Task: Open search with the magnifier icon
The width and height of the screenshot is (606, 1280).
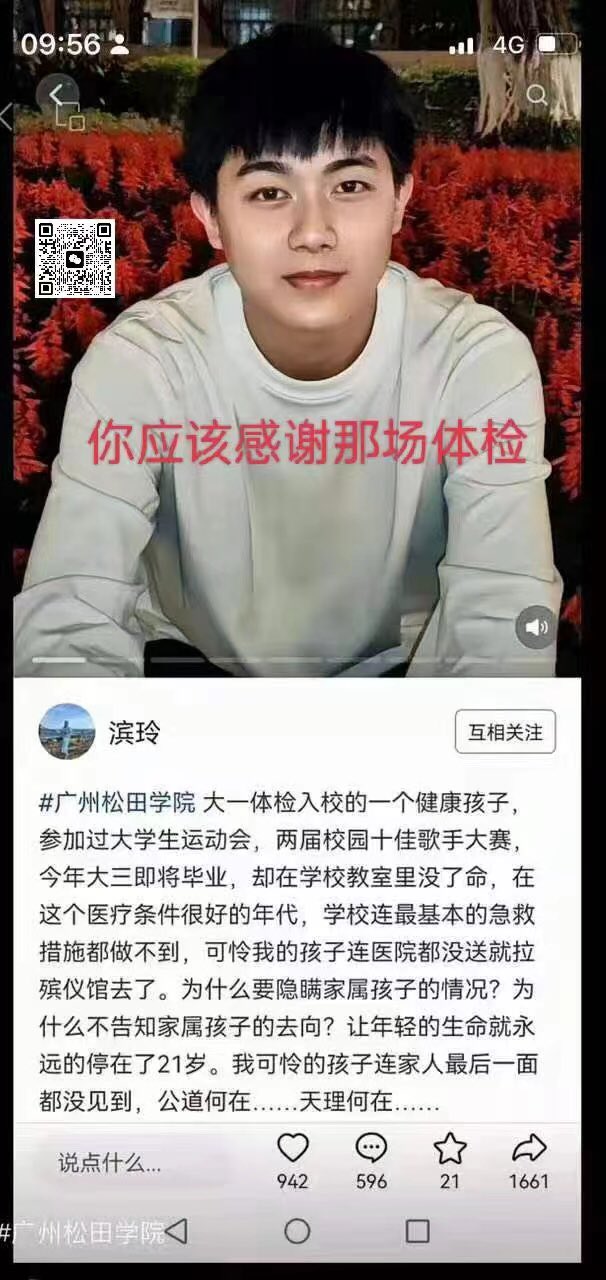Action: (537, 96)
